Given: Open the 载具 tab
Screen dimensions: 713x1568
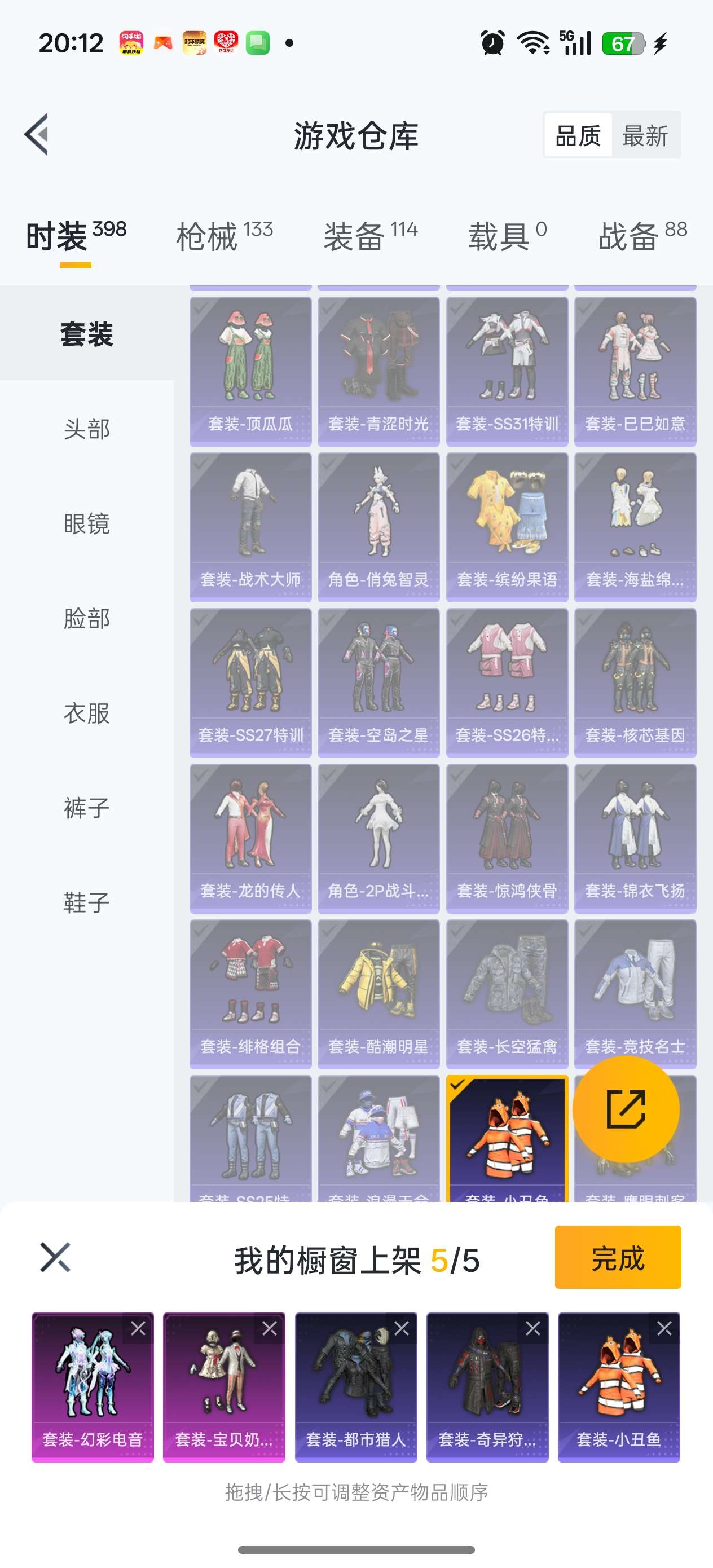Looking at the screenshot, I should click(507, 236).
